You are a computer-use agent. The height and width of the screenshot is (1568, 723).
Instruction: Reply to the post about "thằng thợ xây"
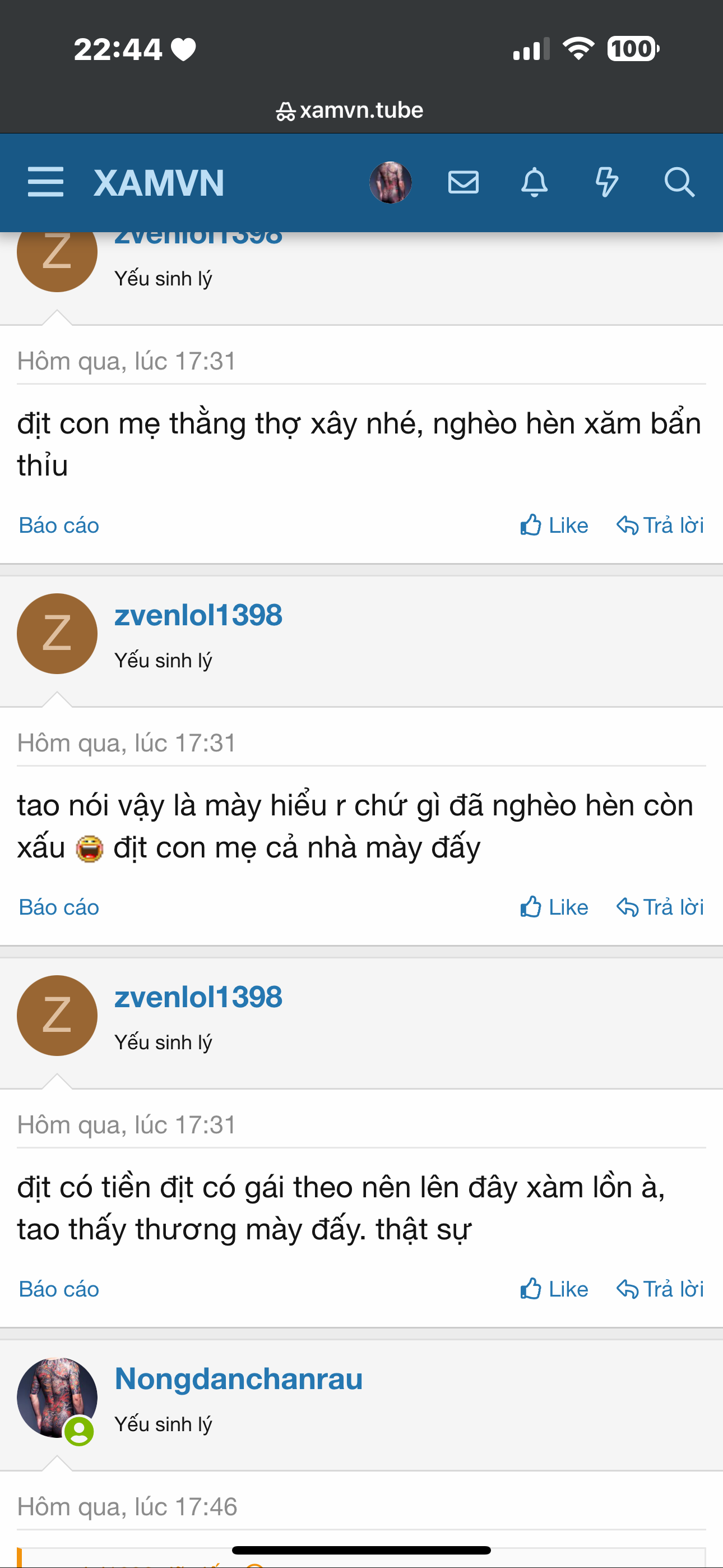click(x=660, y=525)
